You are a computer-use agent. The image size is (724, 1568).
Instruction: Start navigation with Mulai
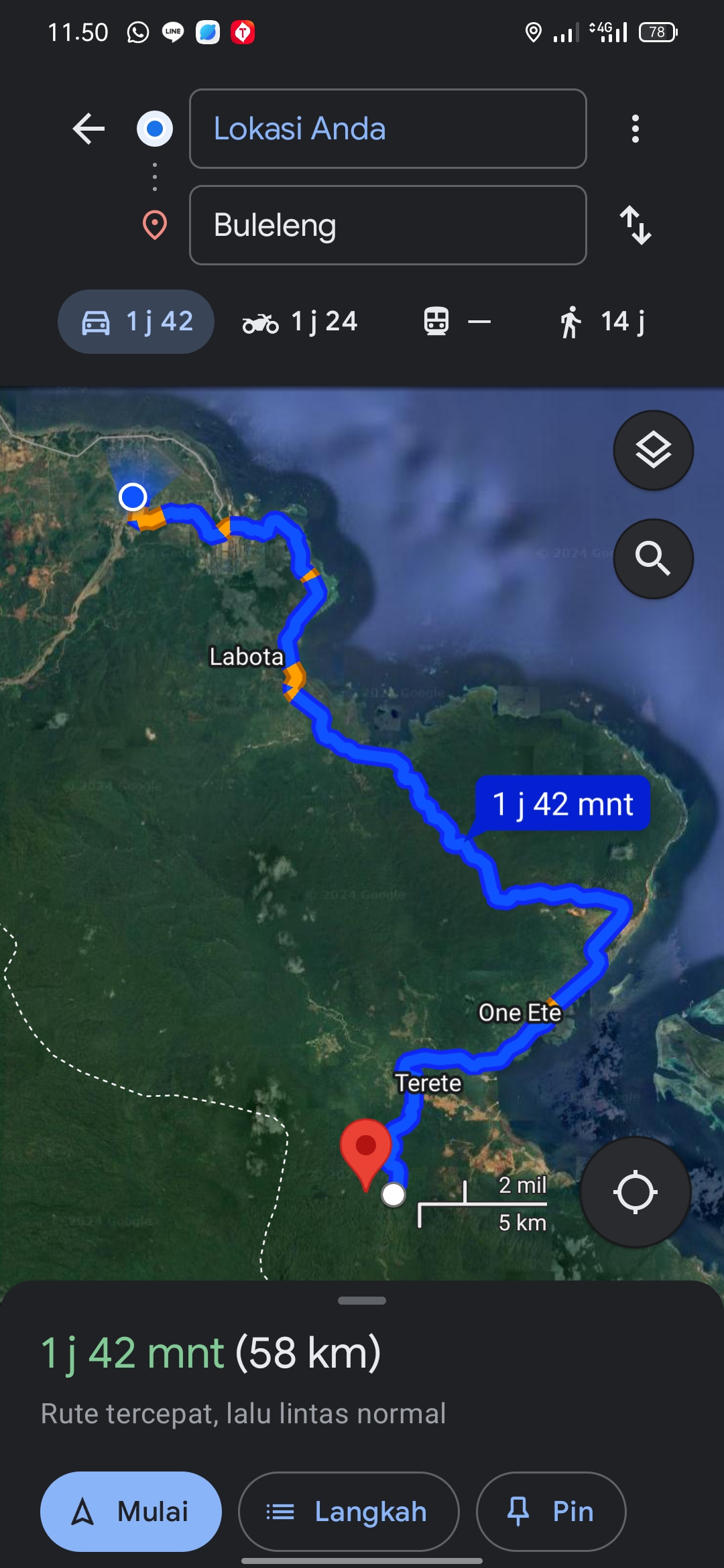(x=131, y=1512)
